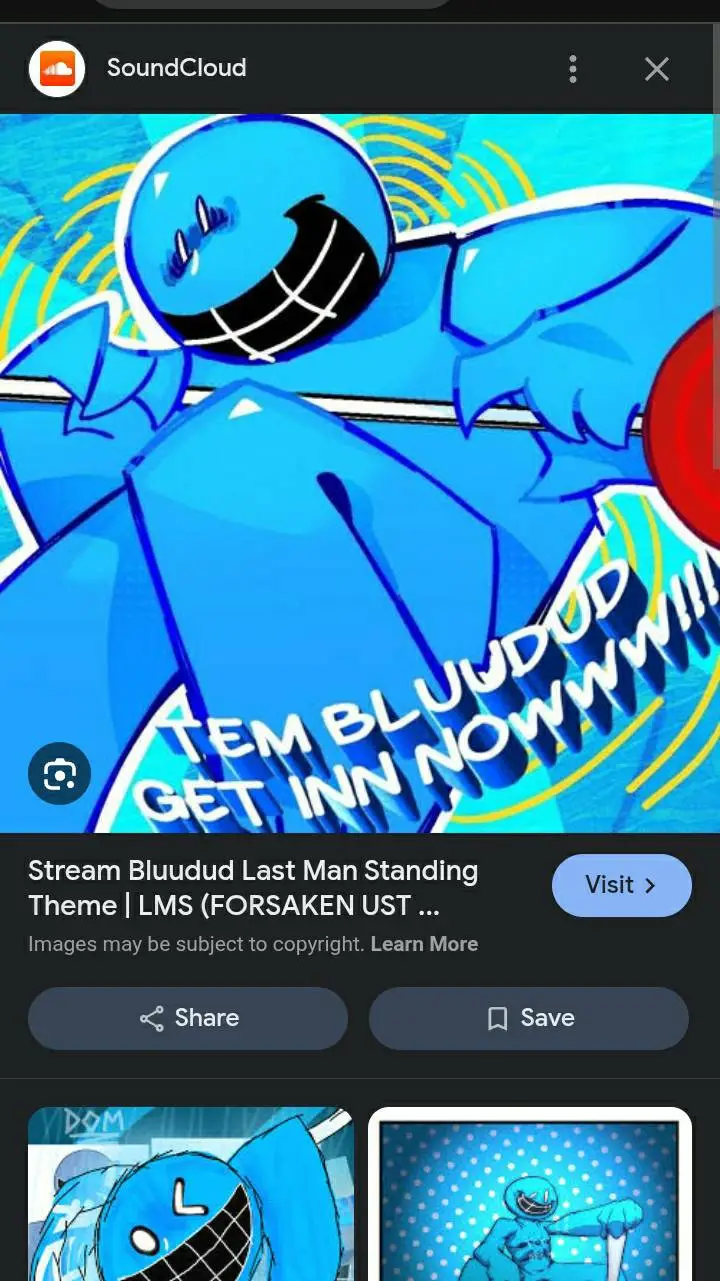Search this image with Google Lens
This screenshot has width=720, height=1281.
(59, 773)
